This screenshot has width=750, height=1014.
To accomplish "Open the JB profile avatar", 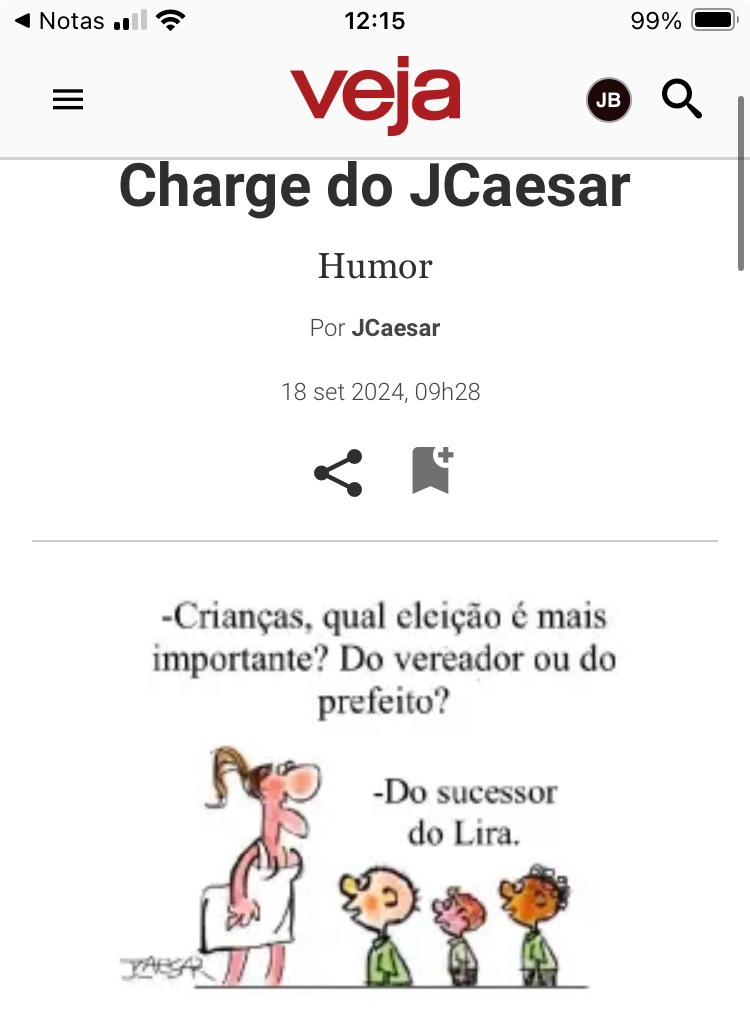I will click(608, 100).
